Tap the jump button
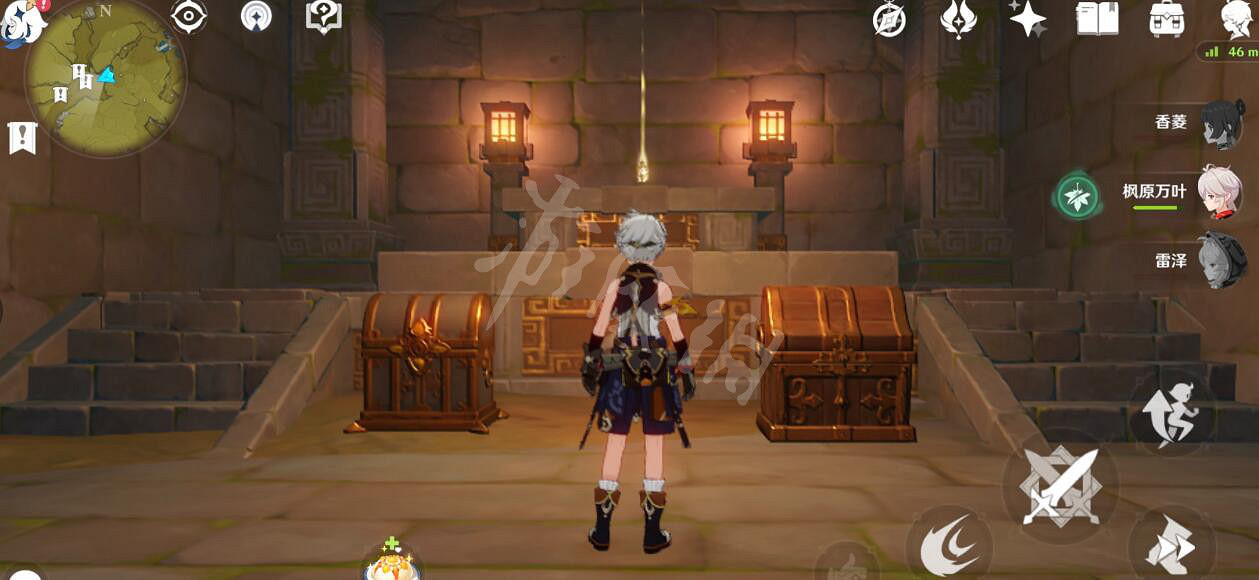 click(x=1170, y=412)
